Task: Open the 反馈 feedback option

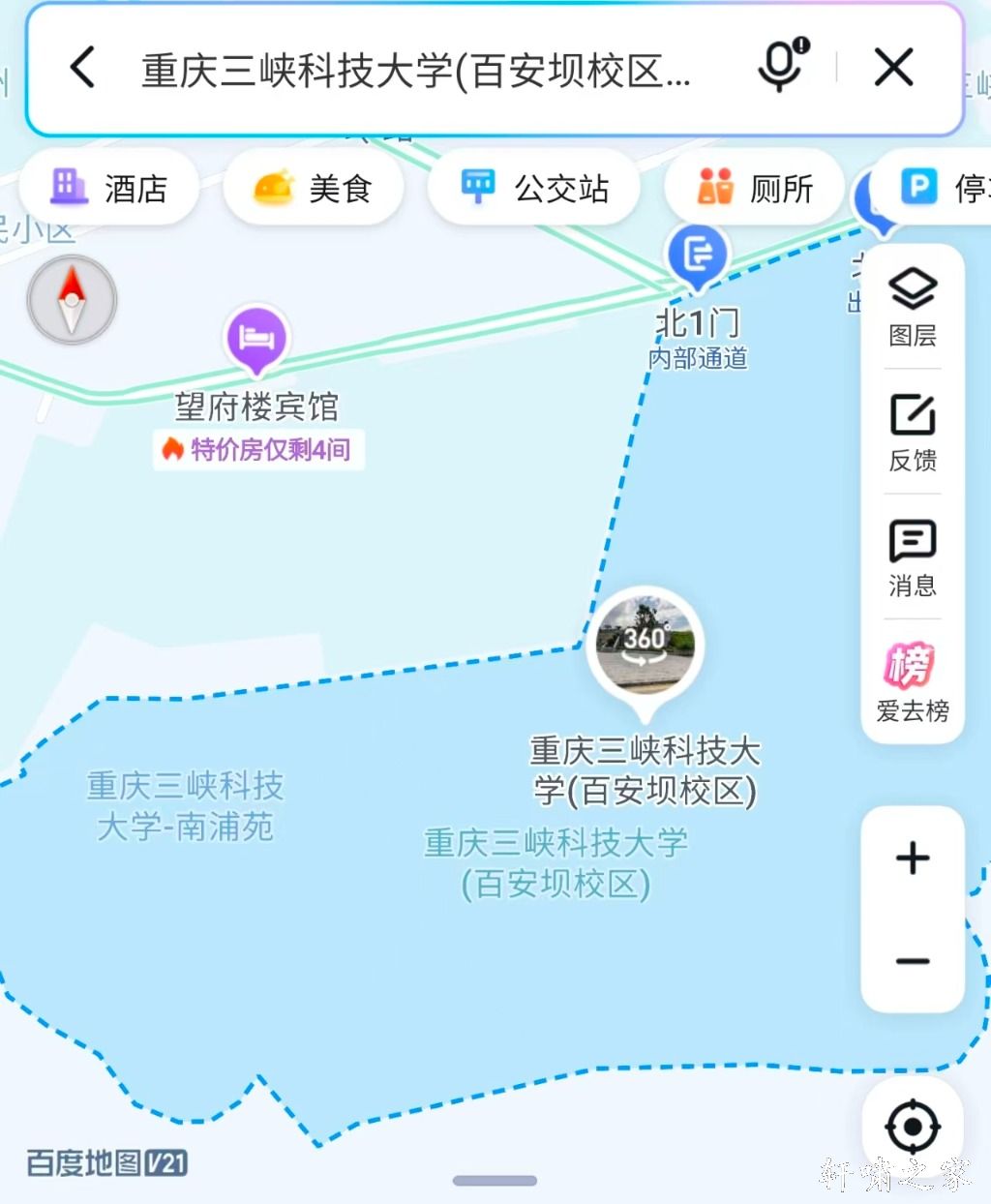Action: tap(912, 432)
